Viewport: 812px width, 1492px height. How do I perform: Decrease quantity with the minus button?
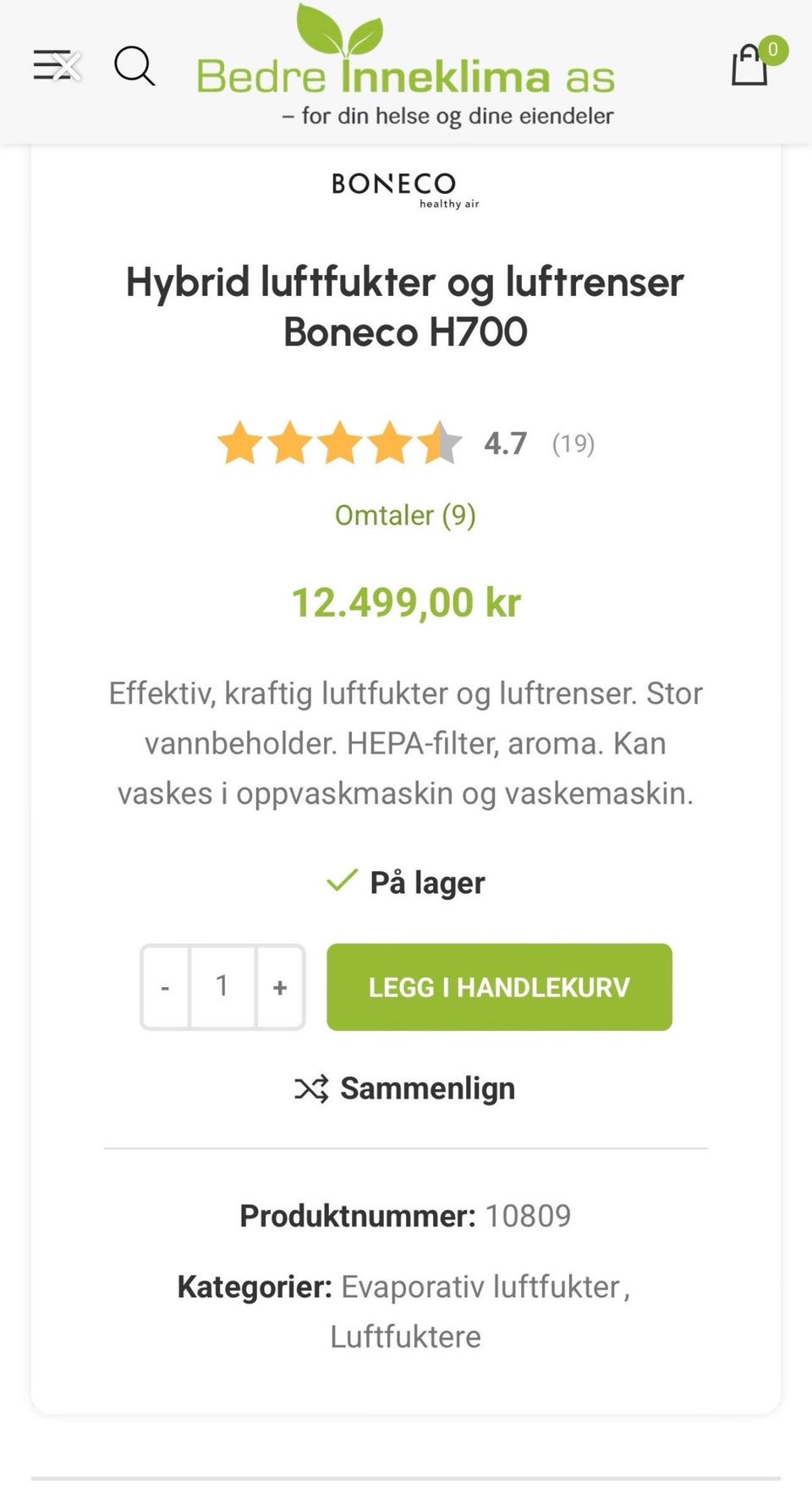coord(165,987)
